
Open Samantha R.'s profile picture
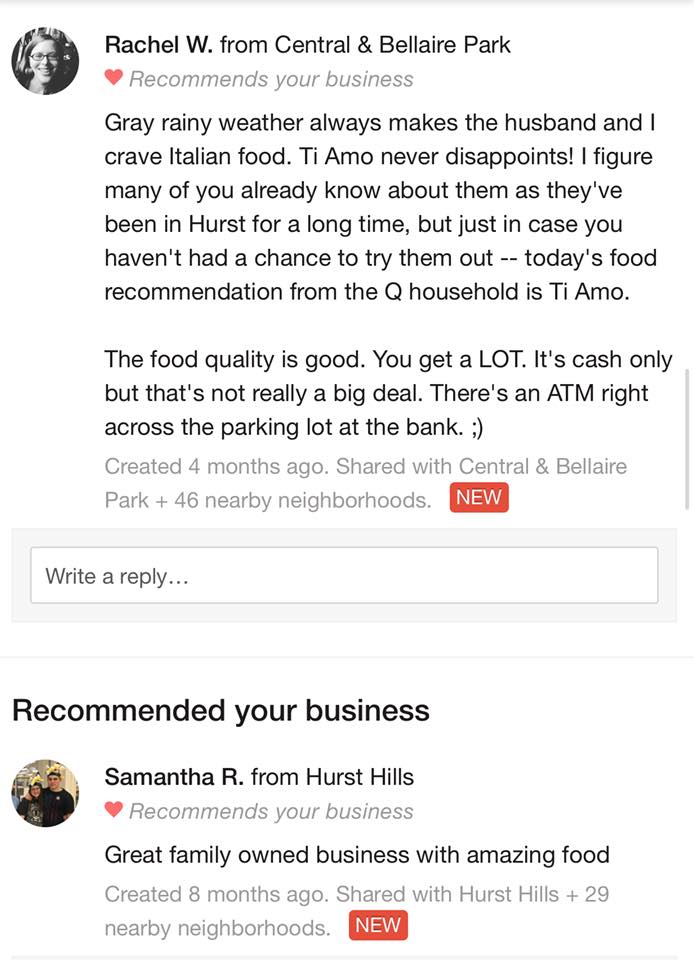tap(45, 793)
